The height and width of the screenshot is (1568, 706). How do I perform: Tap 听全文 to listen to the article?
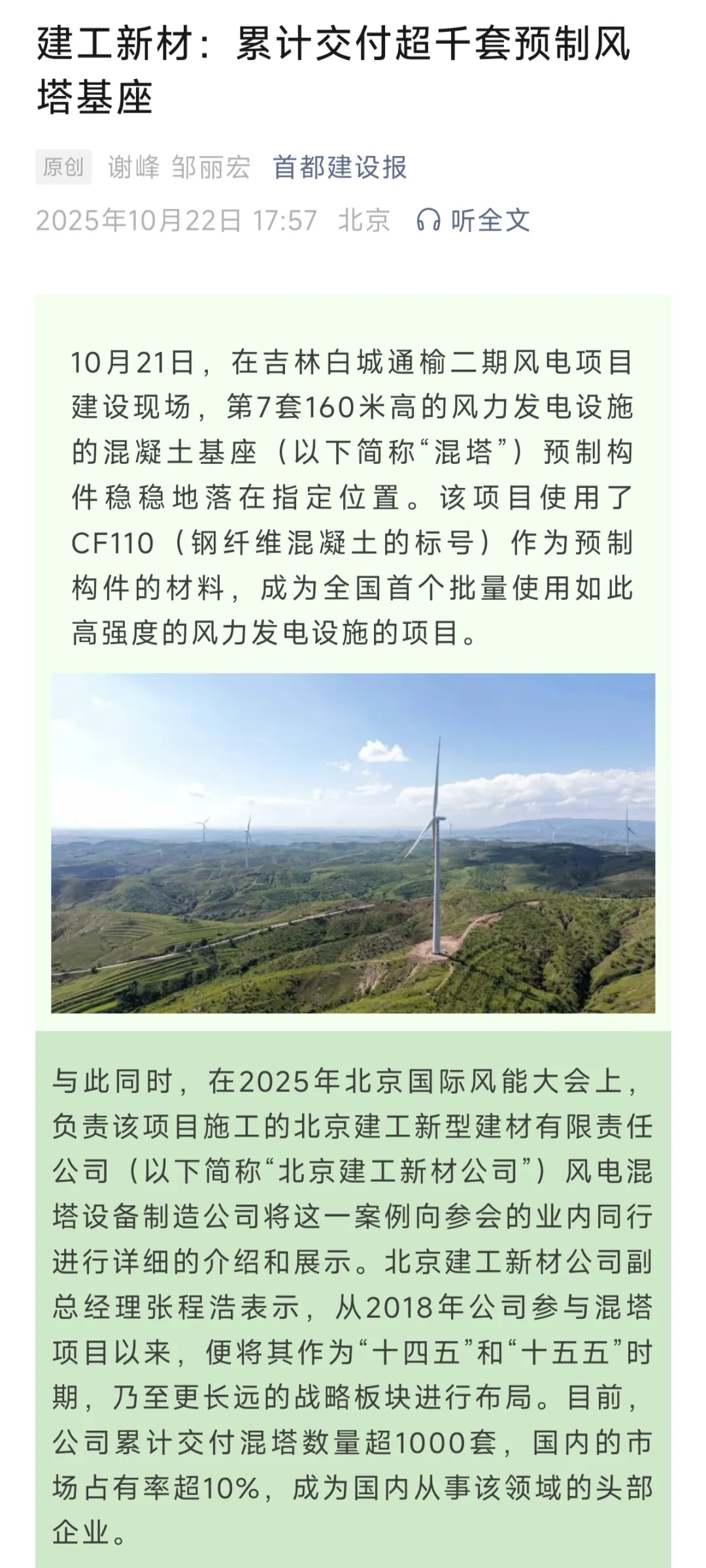[x=473, y=221]
